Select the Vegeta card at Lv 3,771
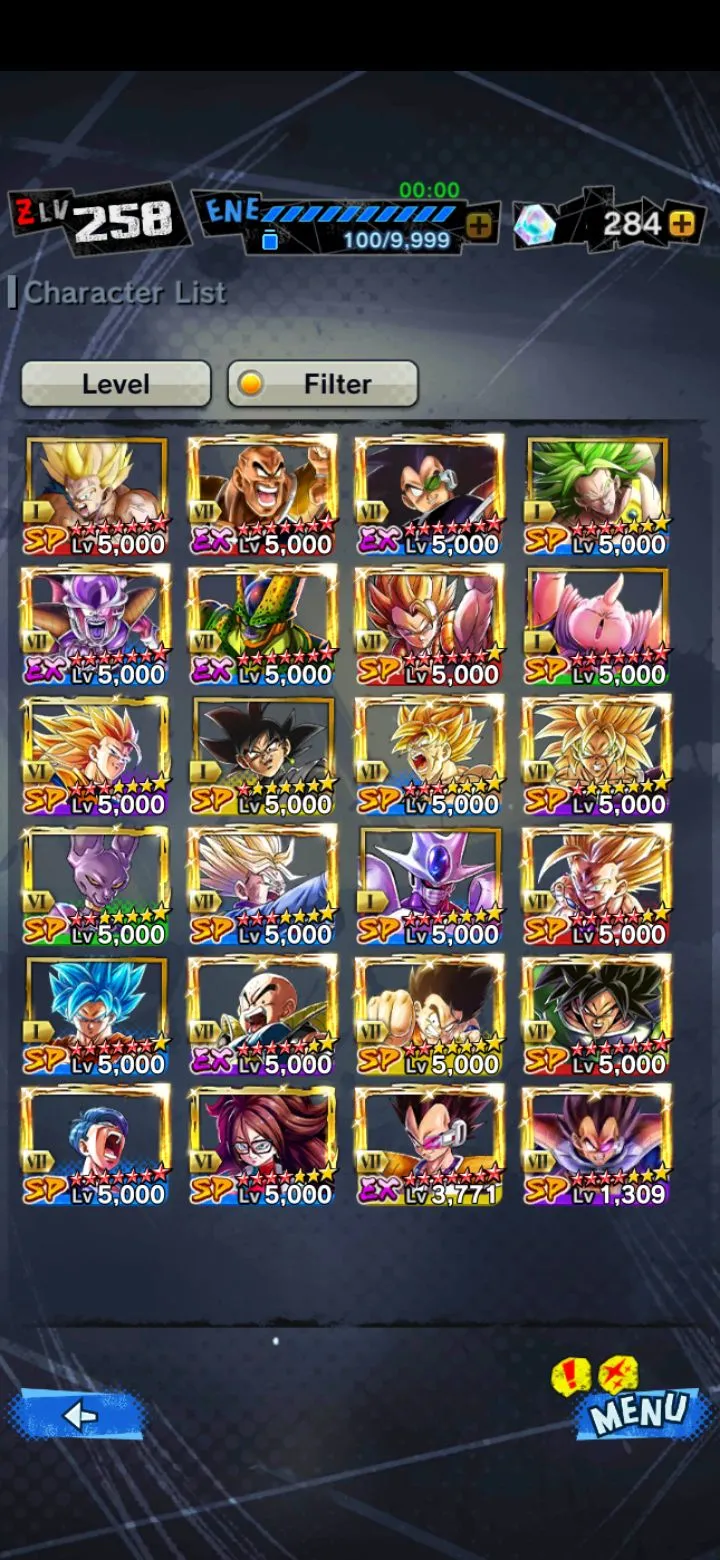Image resolution: width=720 pixels, height=1560 pixels. [430, 1146]
